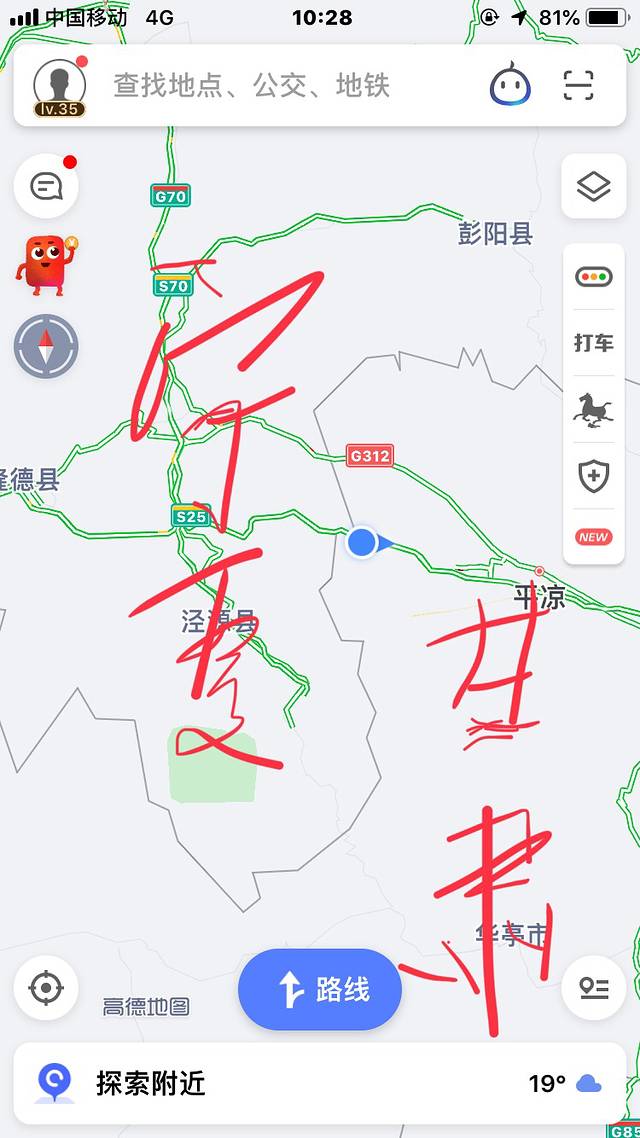Toggle the traffic conditions light
Screen dimensions: 640x1138
pos(593,277)
